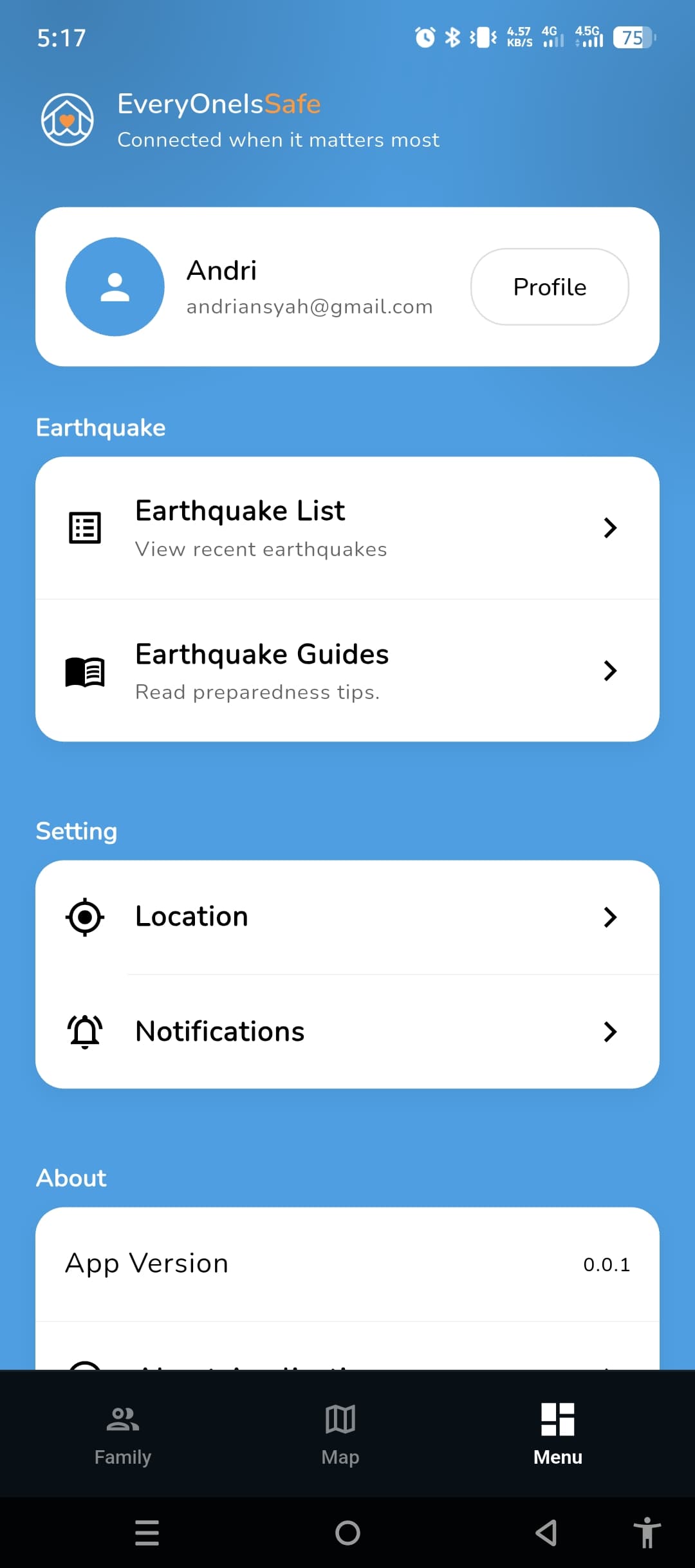Open the Profile button

click(550, 287)
